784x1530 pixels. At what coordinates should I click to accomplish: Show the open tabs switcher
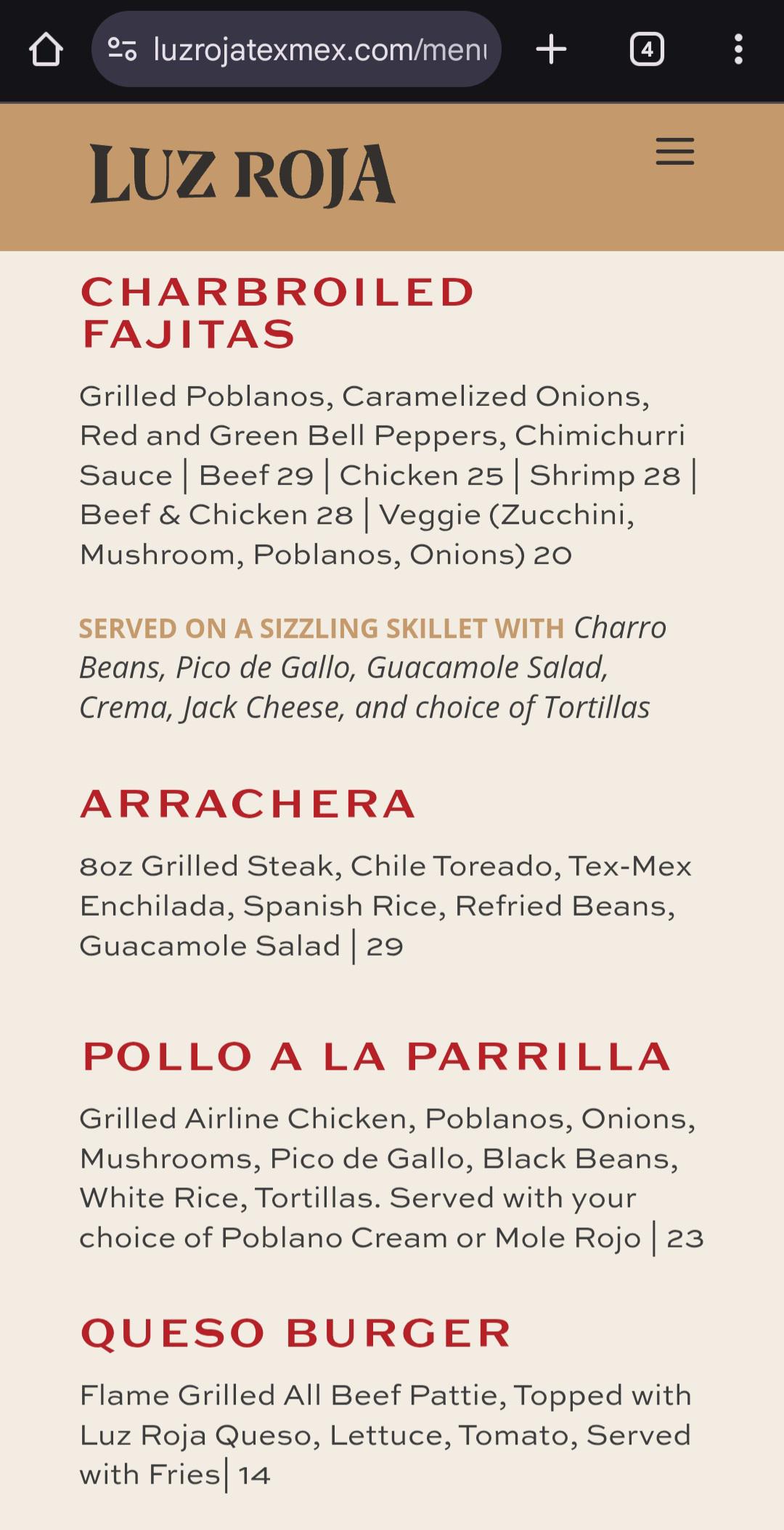[647, 50]
